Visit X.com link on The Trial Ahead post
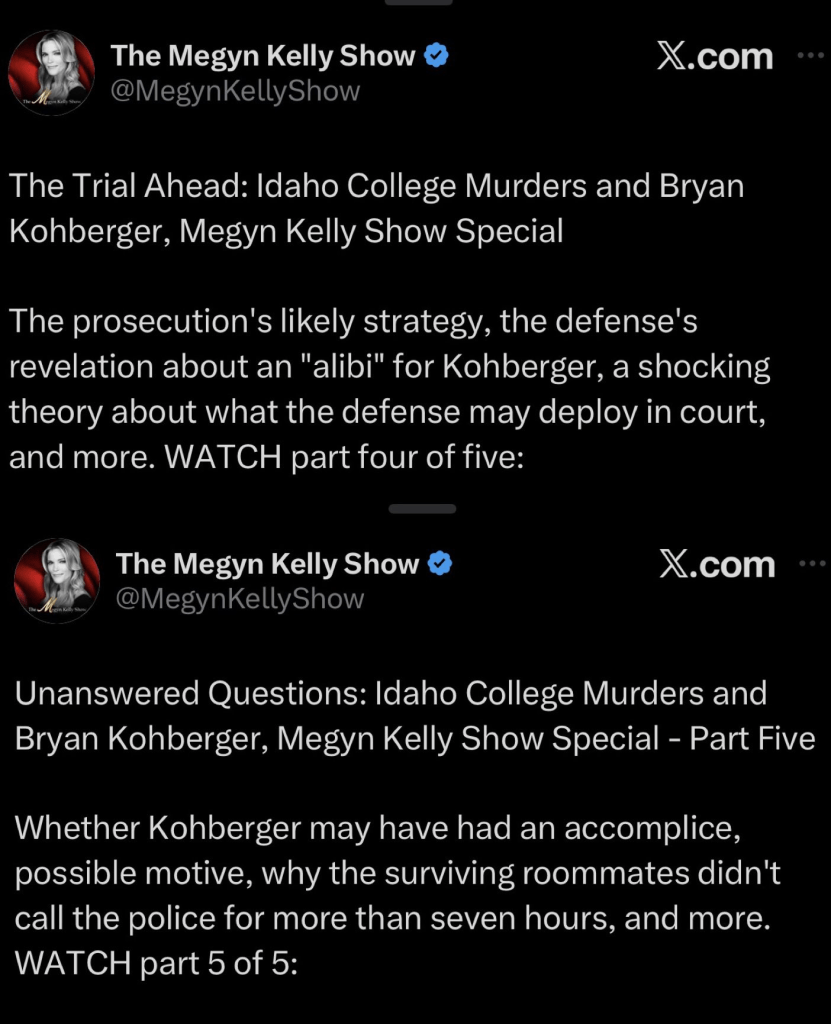831x1024 pixels. point(715,57)
